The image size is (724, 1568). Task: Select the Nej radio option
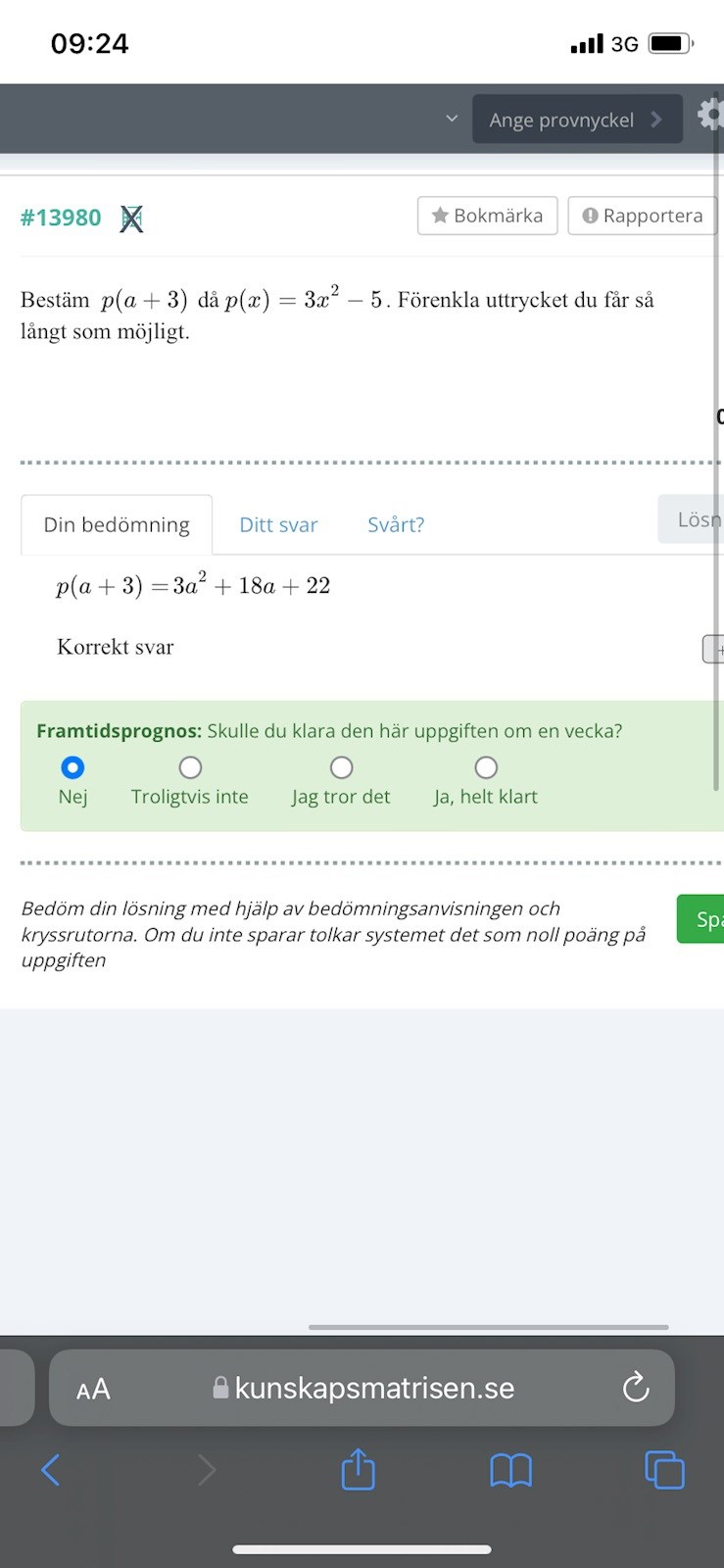[72, 767]
